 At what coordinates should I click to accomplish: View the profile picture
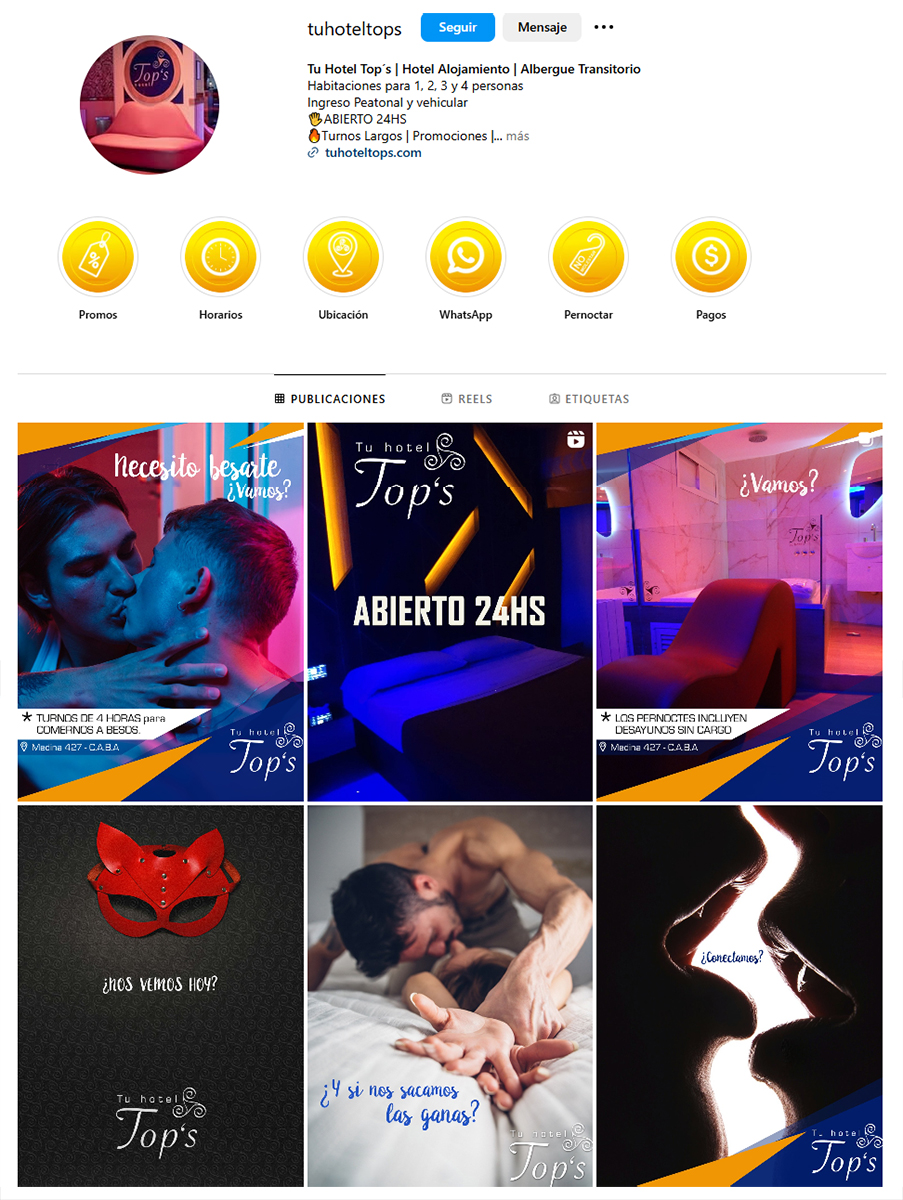(149, 105)
